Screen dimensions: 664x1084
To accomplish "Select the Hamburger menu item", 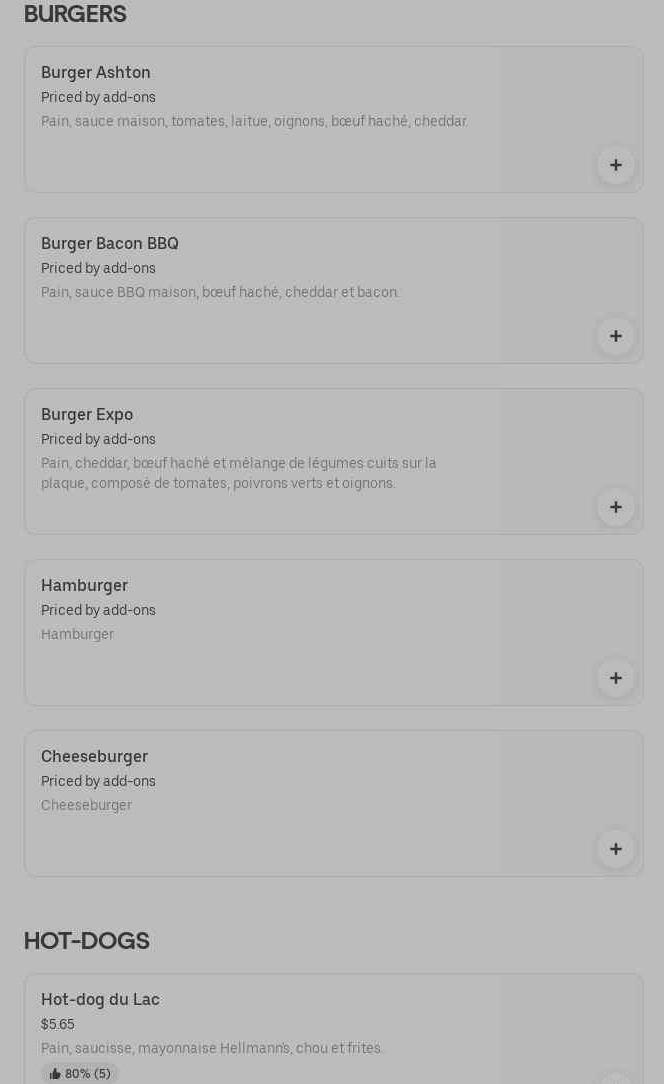I will [333, 633].
